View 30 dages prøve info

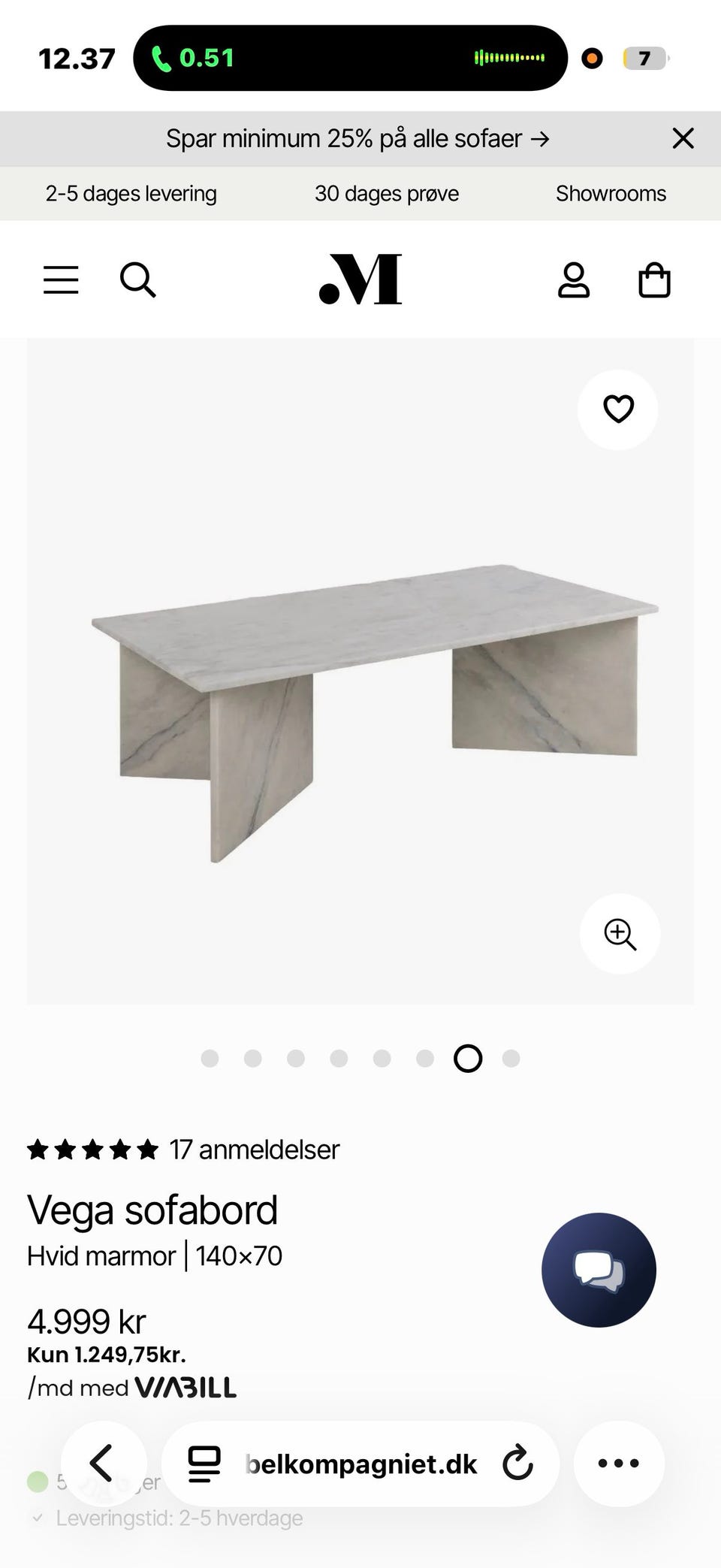[386, 194]
